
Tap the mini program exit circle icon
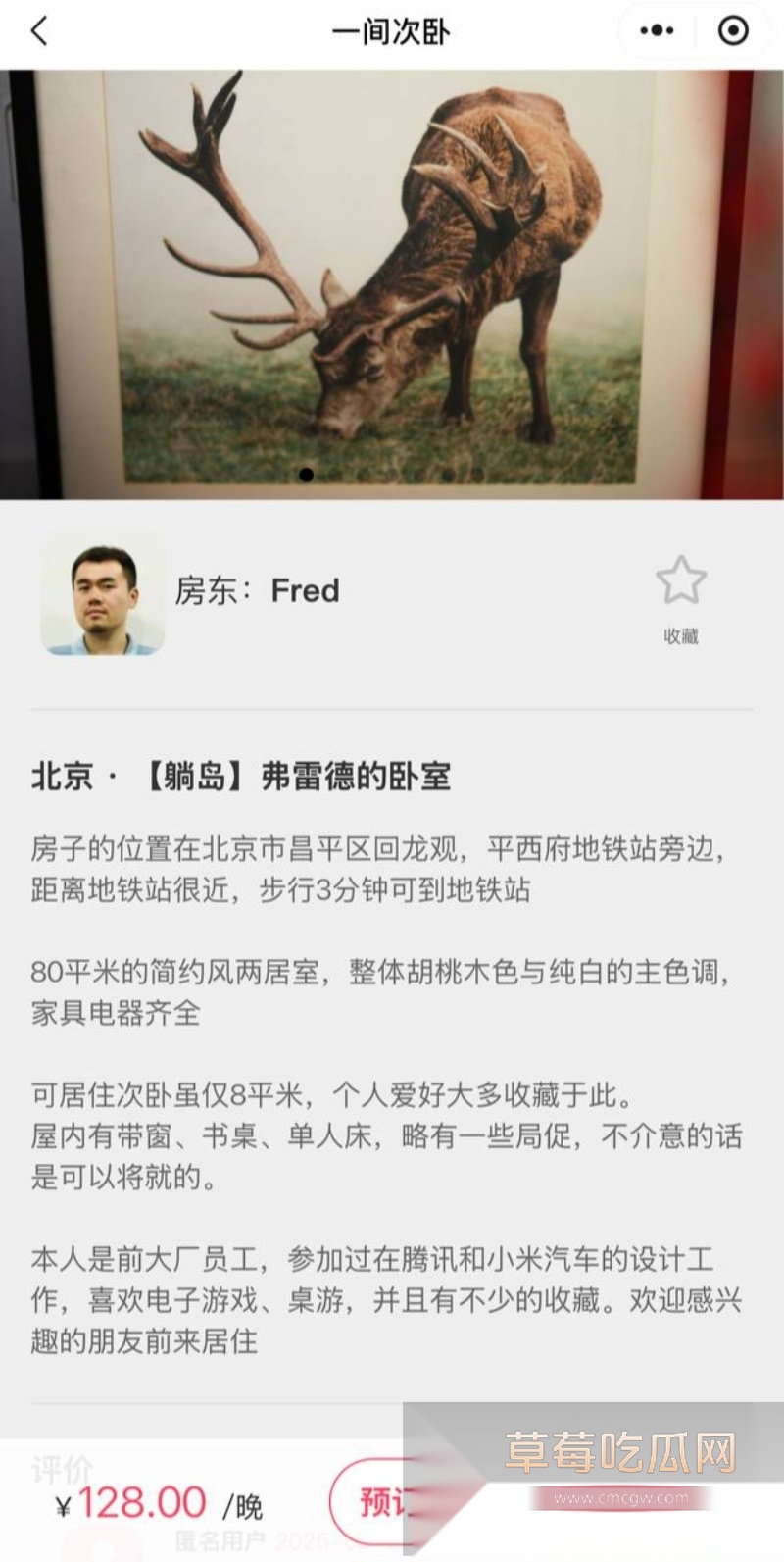pos(731,31)
